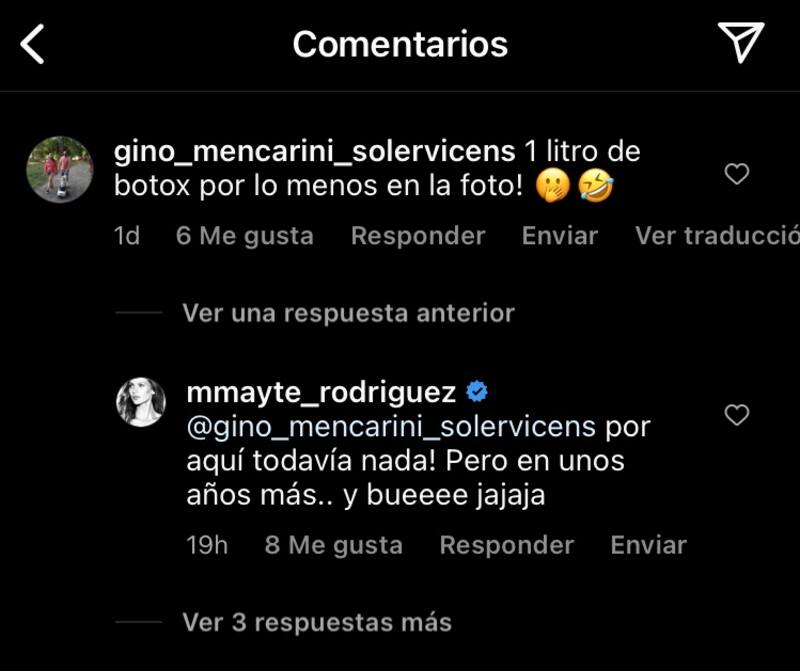Expand 'Ver una respuesta anterior'

tap(347, 313)
